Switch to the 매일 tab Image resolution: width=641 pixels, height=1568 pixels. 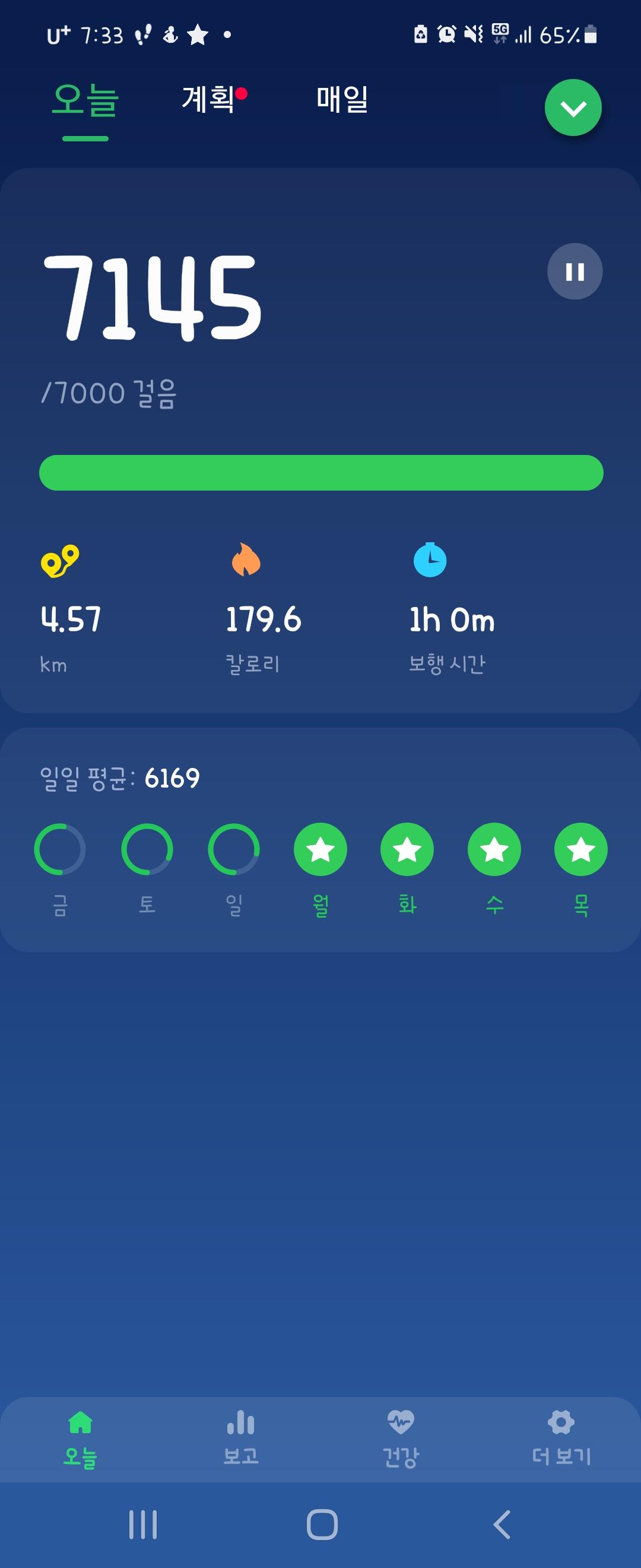(x=342, y=99)
